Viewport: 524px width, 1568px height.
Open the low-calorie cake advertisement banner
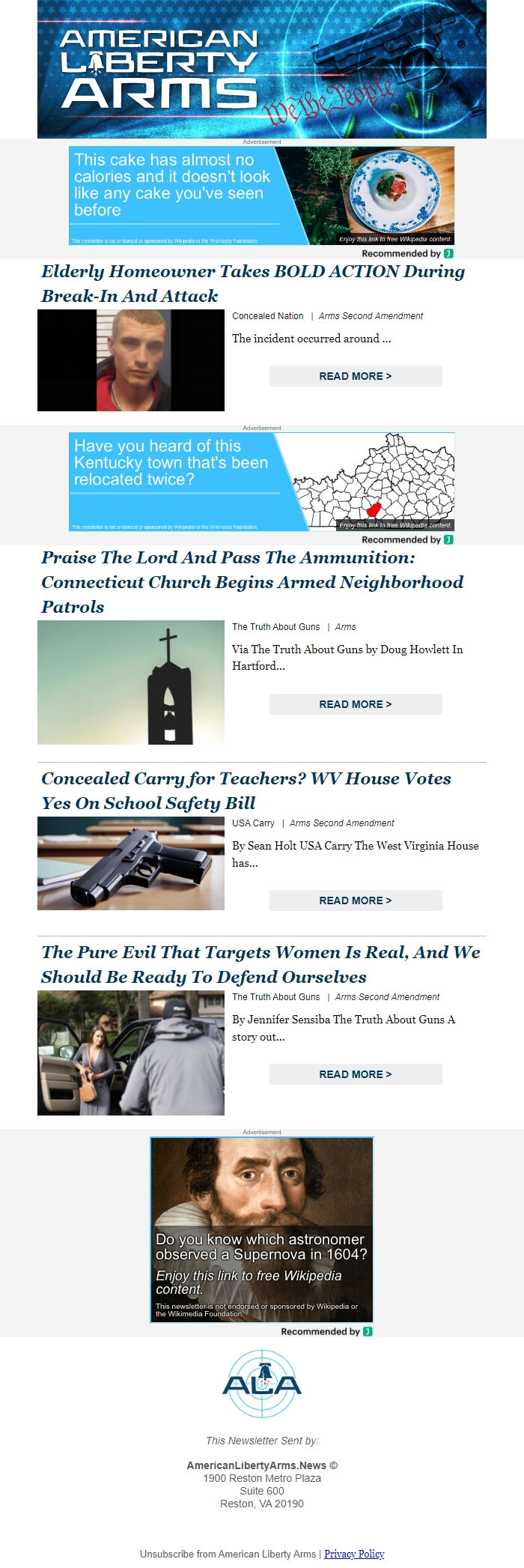click(x=261, y=196)
